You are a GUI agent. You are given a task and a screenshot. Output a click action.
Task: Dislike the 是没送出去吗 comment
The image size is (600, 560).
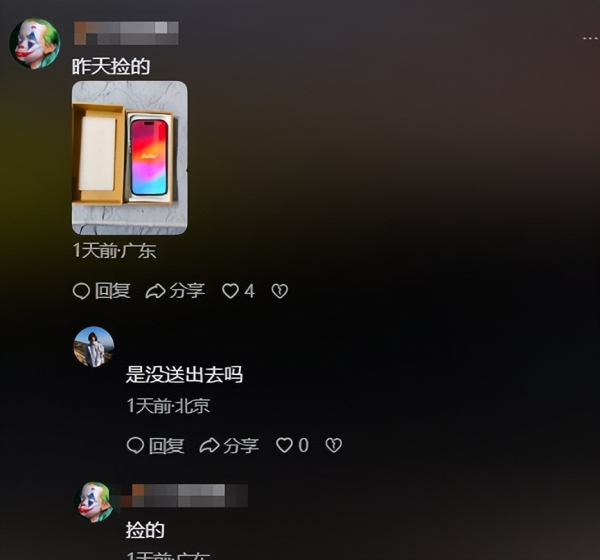pos(334,445)
